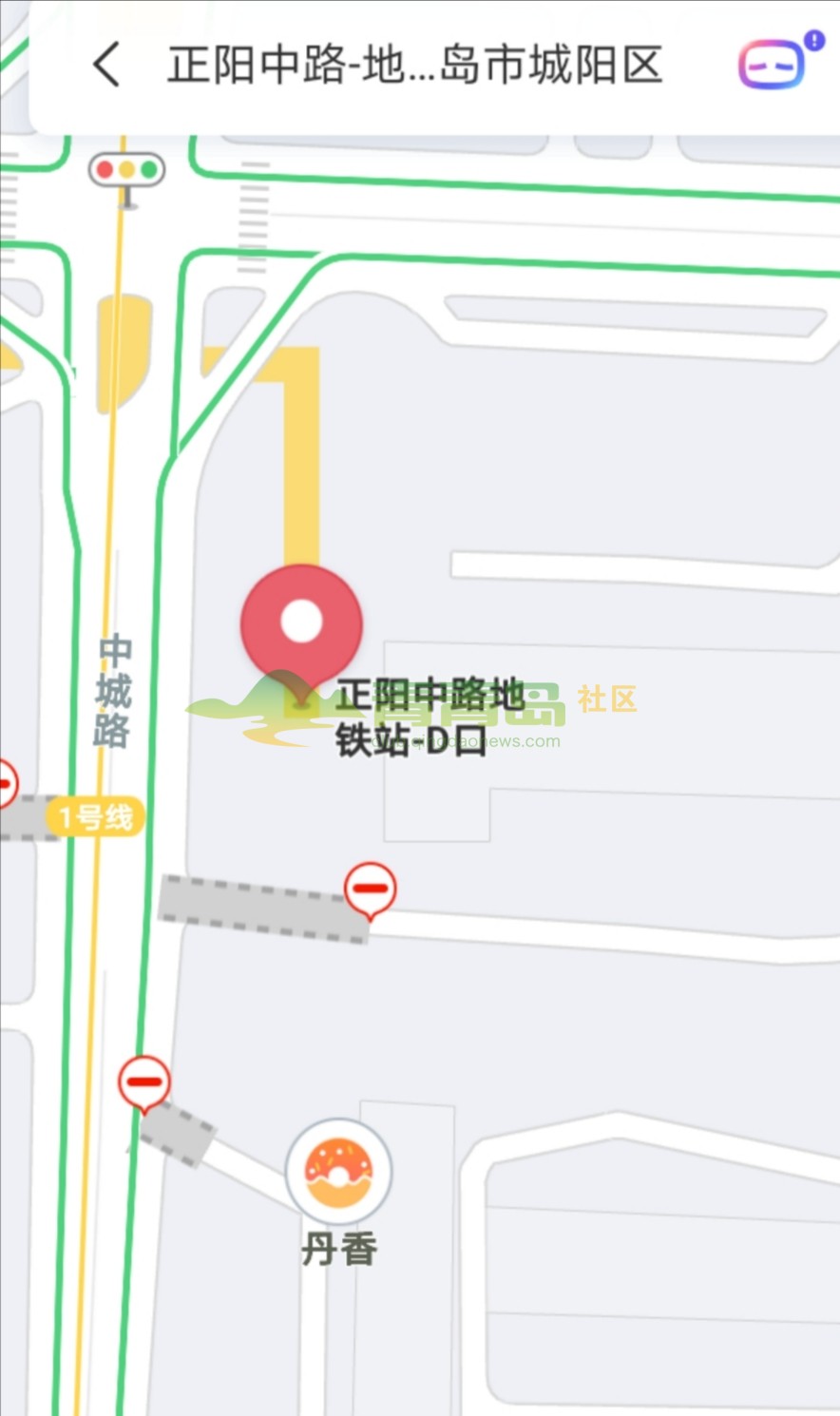Select the 丹香 bakery marker
Image resolution: width=840 pixels, height=1416 pixels.
[x=338, y=1172]
